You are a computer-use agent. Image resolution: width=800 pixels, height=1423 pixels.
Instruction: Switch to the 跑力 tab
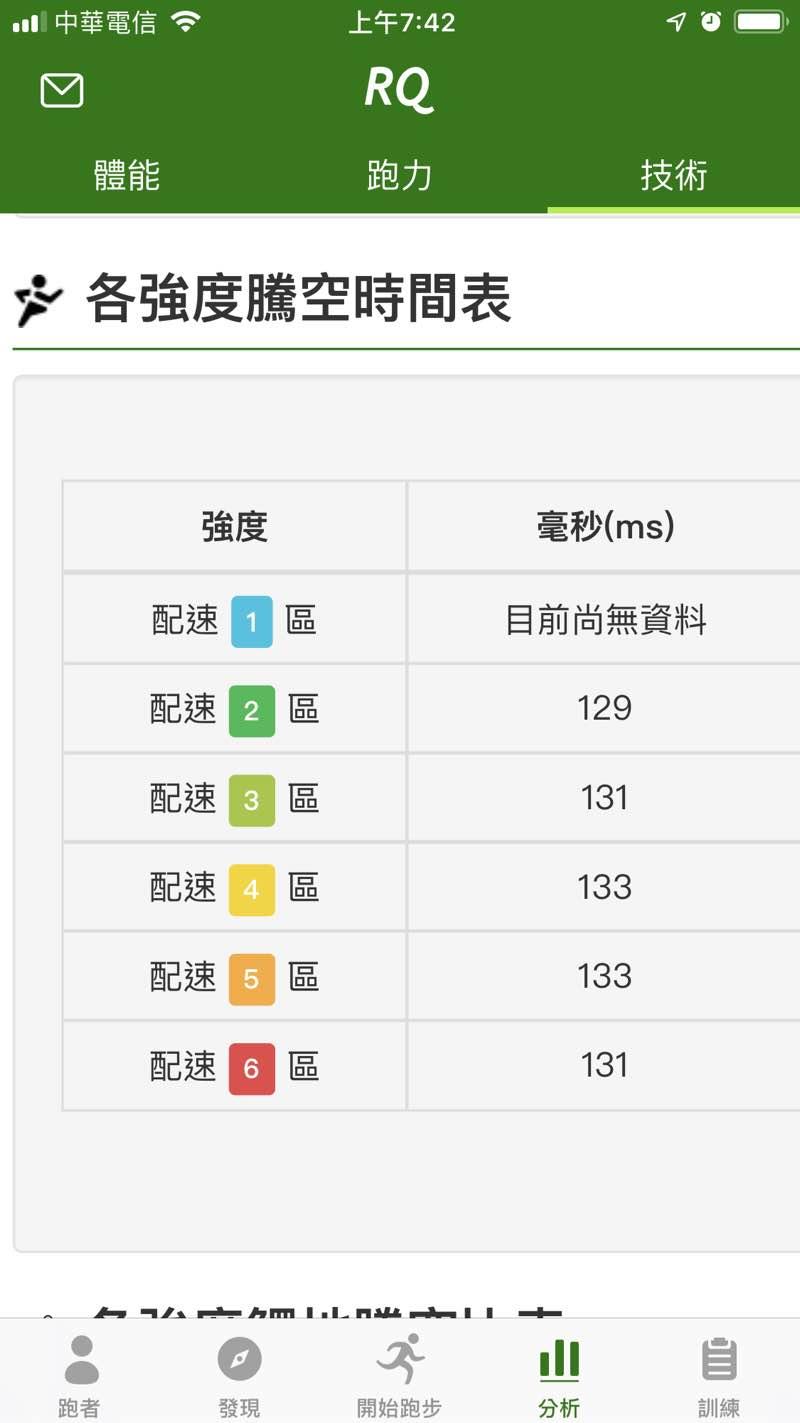coord(399,175)
